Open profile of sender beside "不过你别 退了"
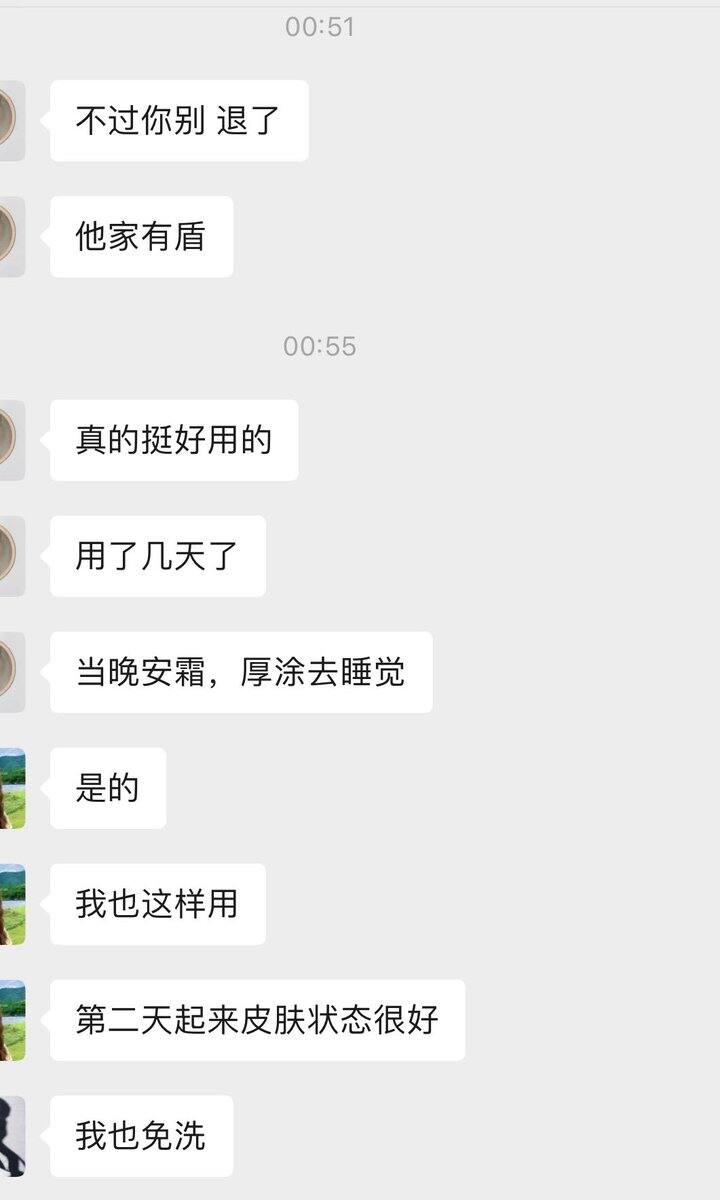720x1200 pixels. pyautogui.click(x=11, y=120)
